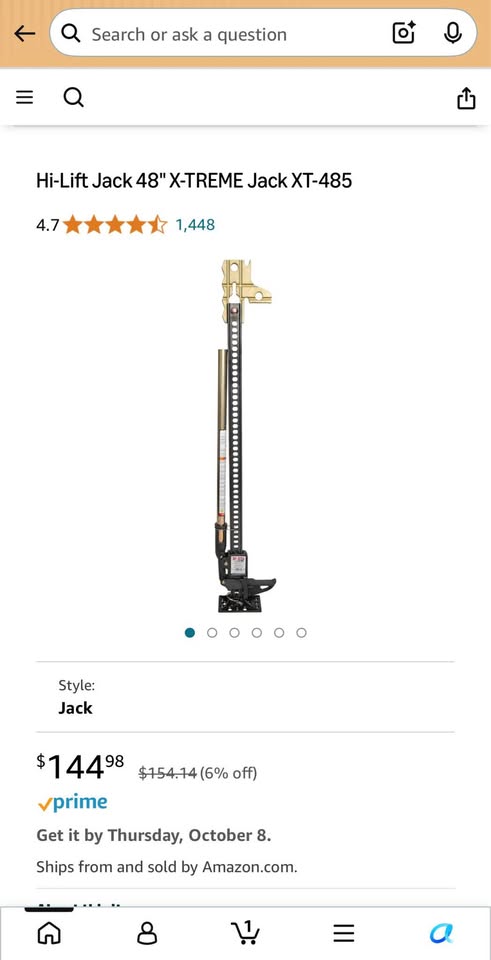The width and height of the screenshot is (491, 960).
Task: Open the 1,448 customer ratings
Action: (195, 225)
